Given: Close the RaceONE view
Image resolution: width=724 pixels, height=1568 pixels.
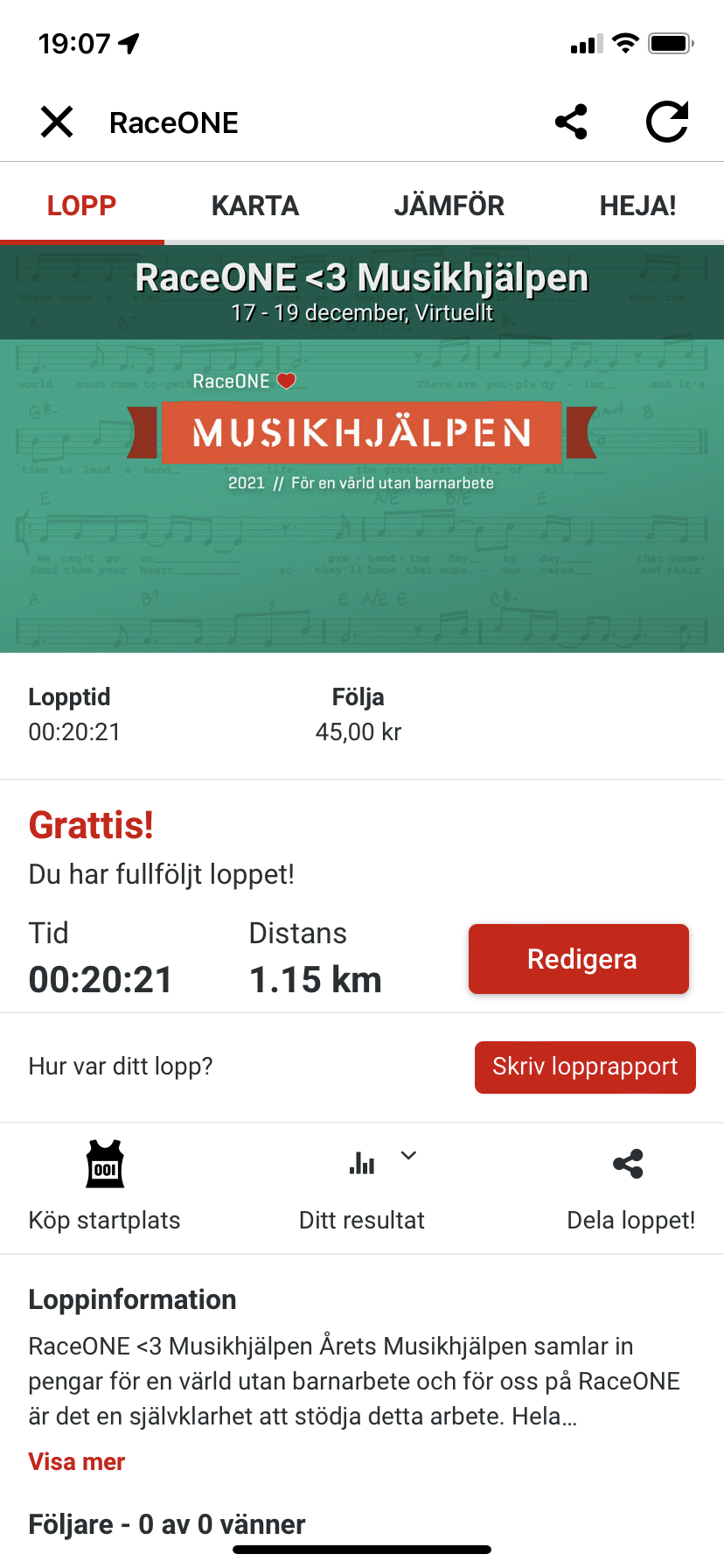Looking at the screenshot, I should (x=57, y=122).
